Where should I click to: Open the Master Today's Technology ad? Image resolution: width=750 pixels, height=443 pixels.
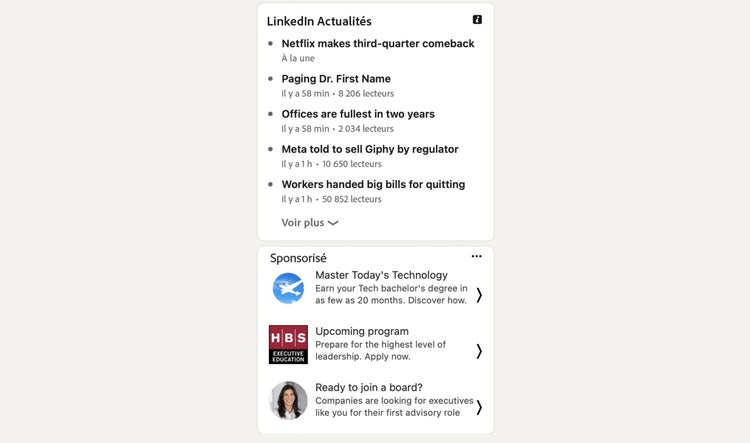pyautogui.click(x=381, y=275)
